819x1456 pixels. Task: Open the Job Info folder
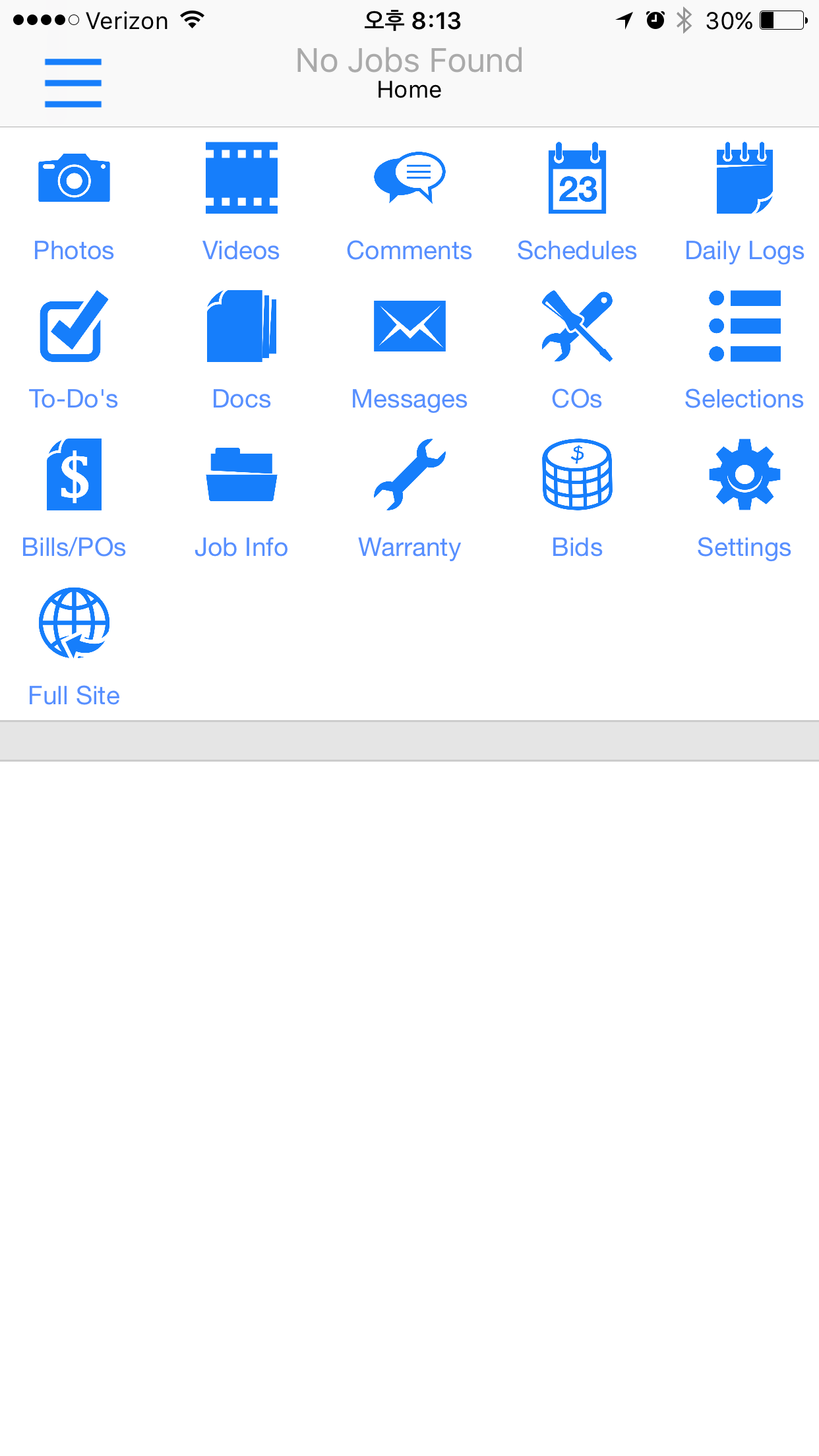pyautogui.click(x=241, y=499)
